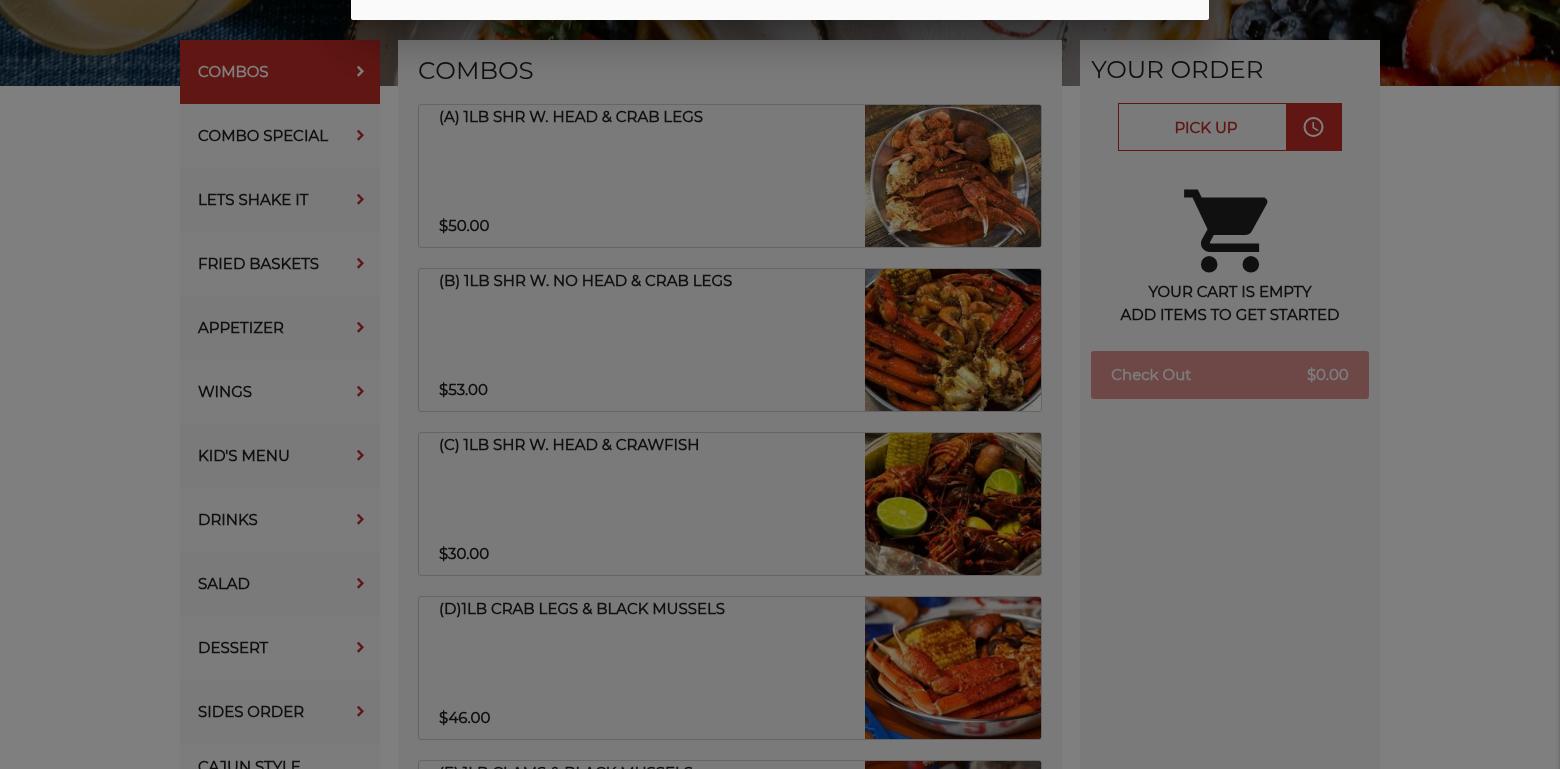Jump to the Salad section
Screen dimensions: 1560x769
pos(279,584)
